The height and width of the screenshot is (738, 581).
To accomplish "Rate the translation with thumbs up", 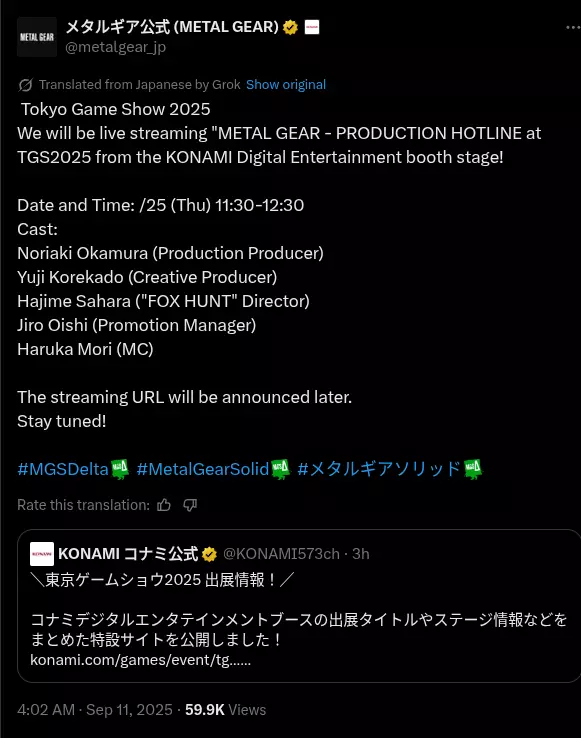I will point(164,505).
